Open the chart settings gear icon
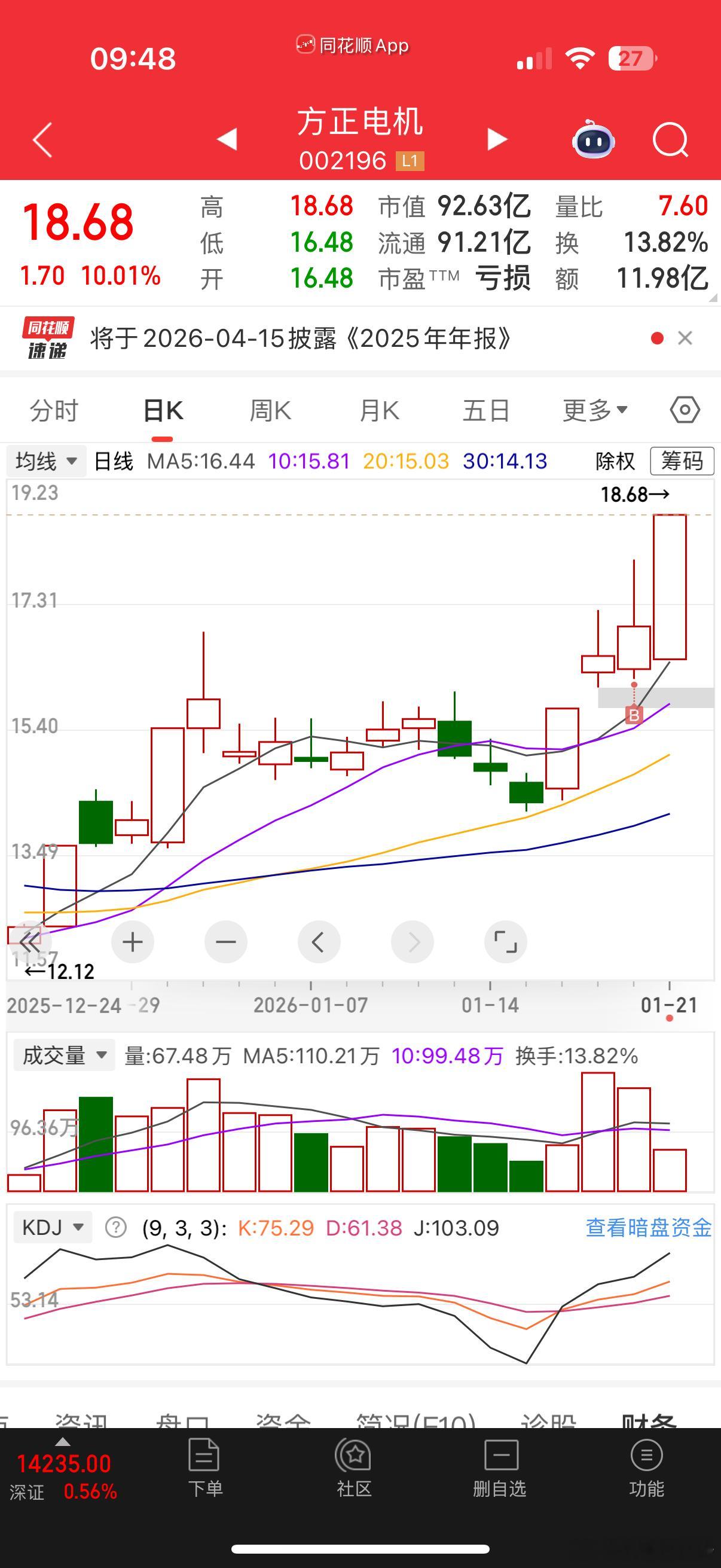 (686, 410)
